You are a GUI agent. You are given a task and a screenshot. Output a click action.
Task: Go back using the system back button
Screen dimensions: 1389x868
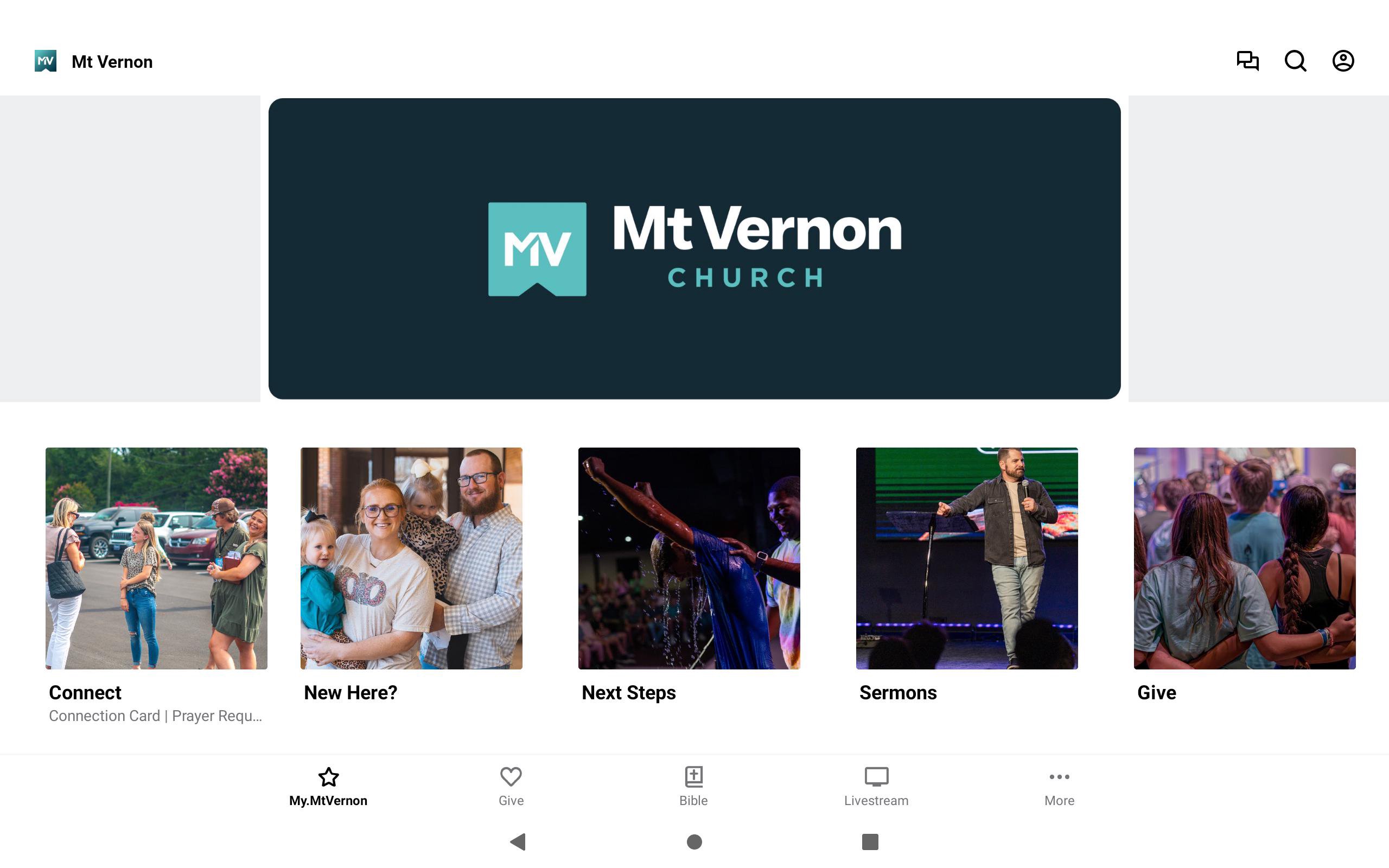(x=518, y=841)
